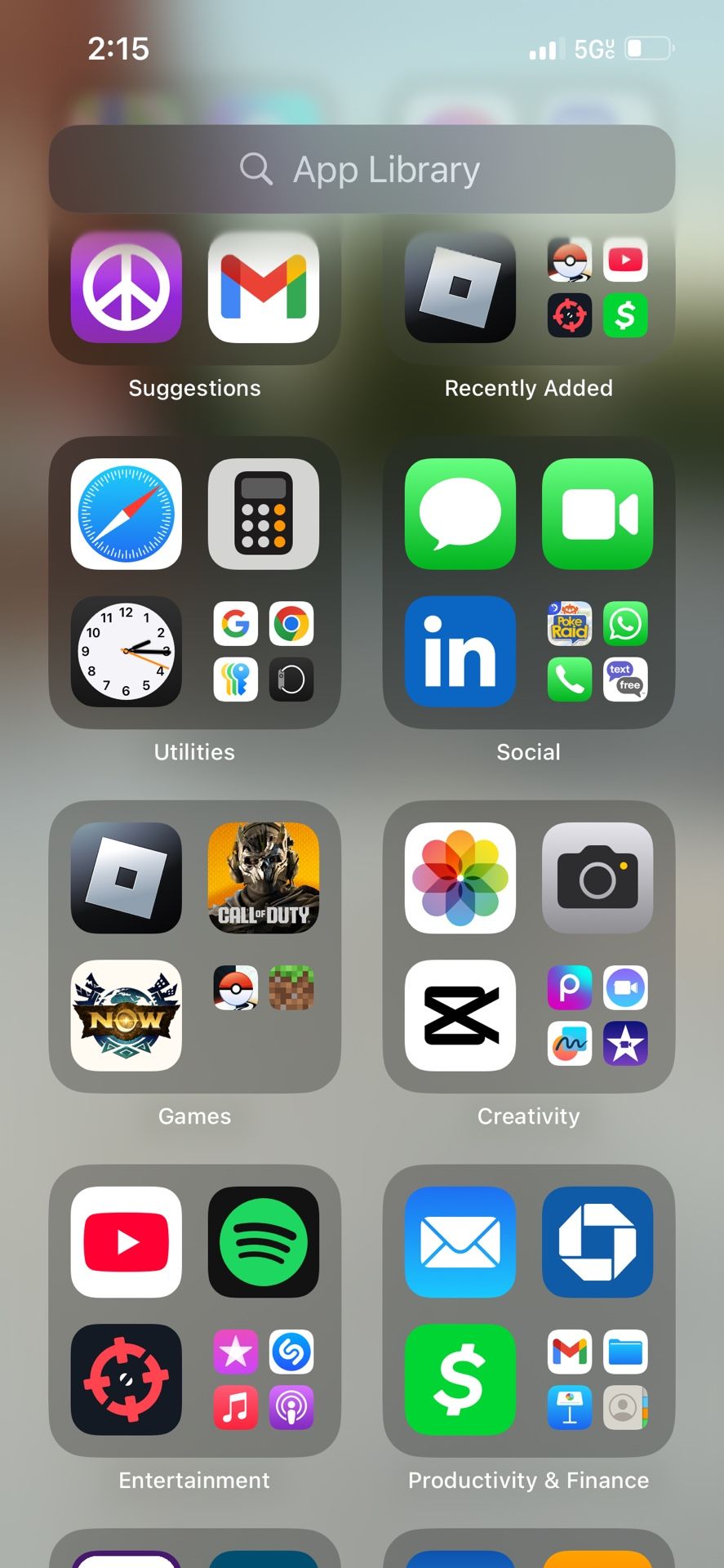724x1568 pixels.
Task: Open the Chase banking app
Action: (597, 1242)
